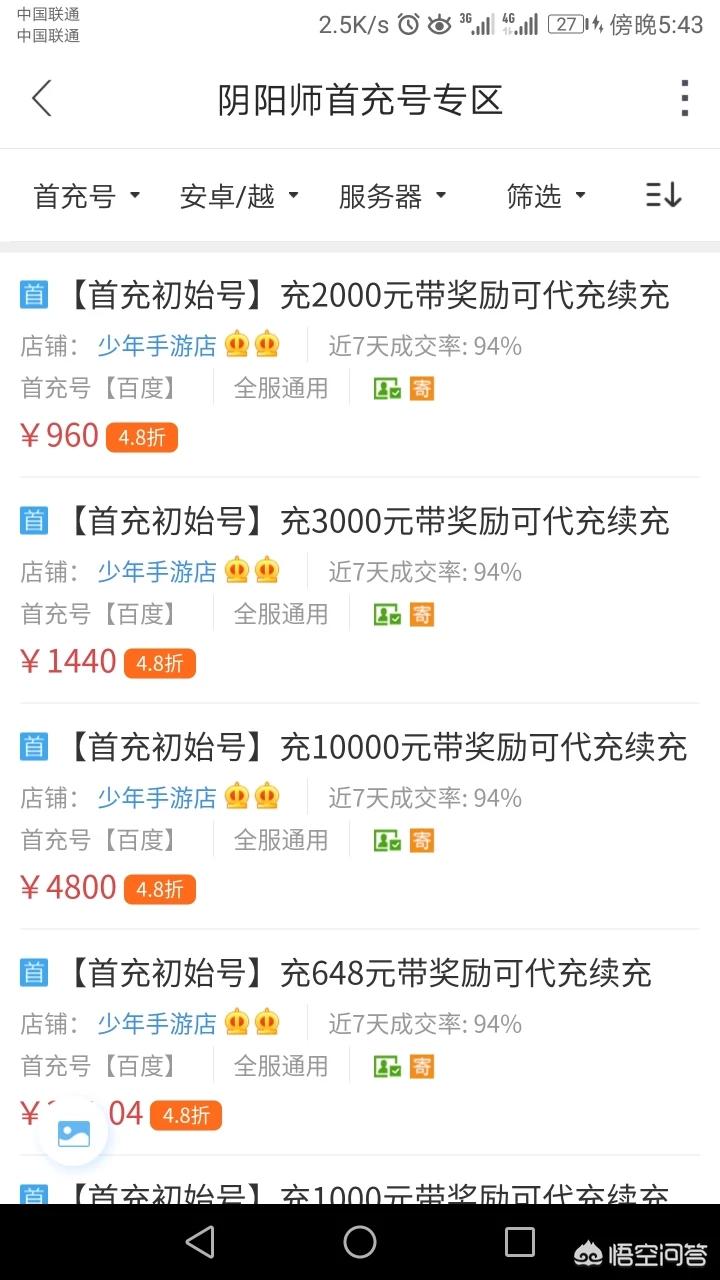Image resolution: width=720 pixels, height=1280 pixels.
Task: Tap the system home button
Action: click(x=360, y=1242)
